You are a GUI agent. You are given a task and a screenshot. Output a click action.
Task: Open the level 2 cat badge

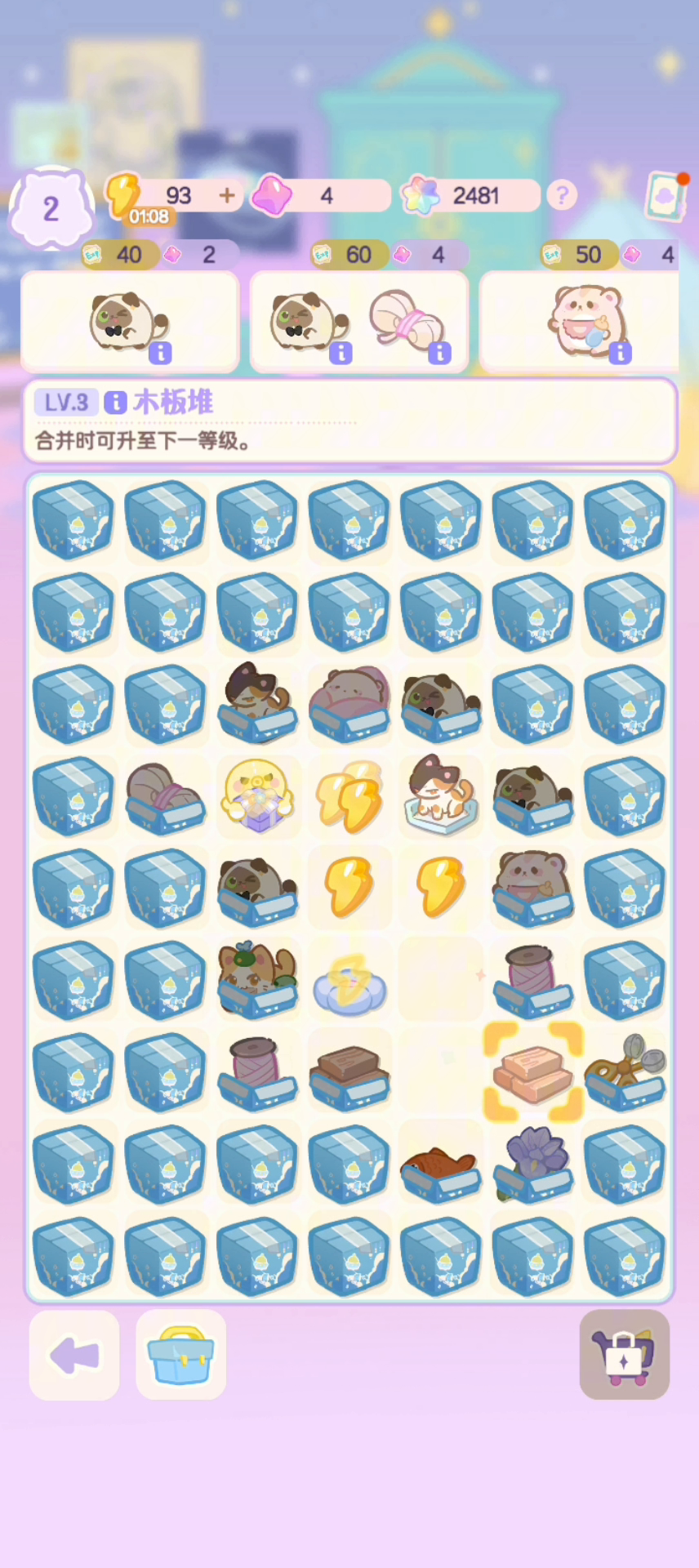click(51, 210)
